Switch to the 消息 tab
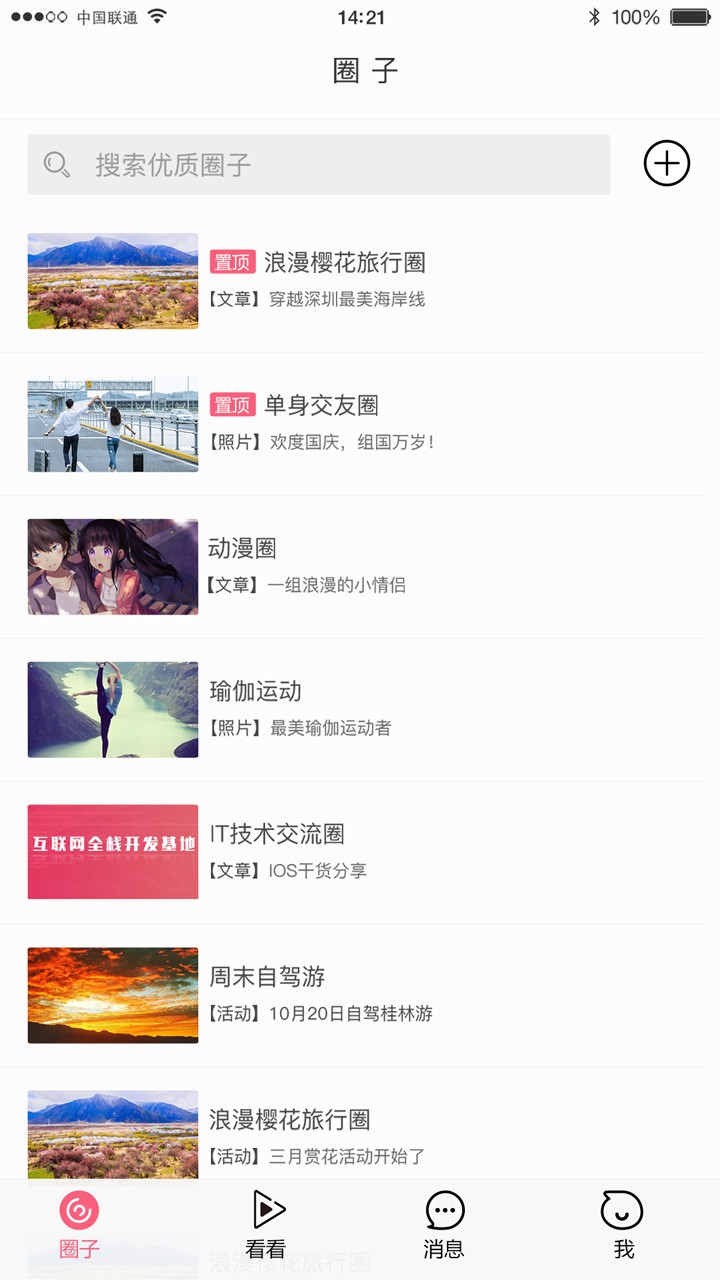The image size is (720, 1280). (x=444, y=1226)
